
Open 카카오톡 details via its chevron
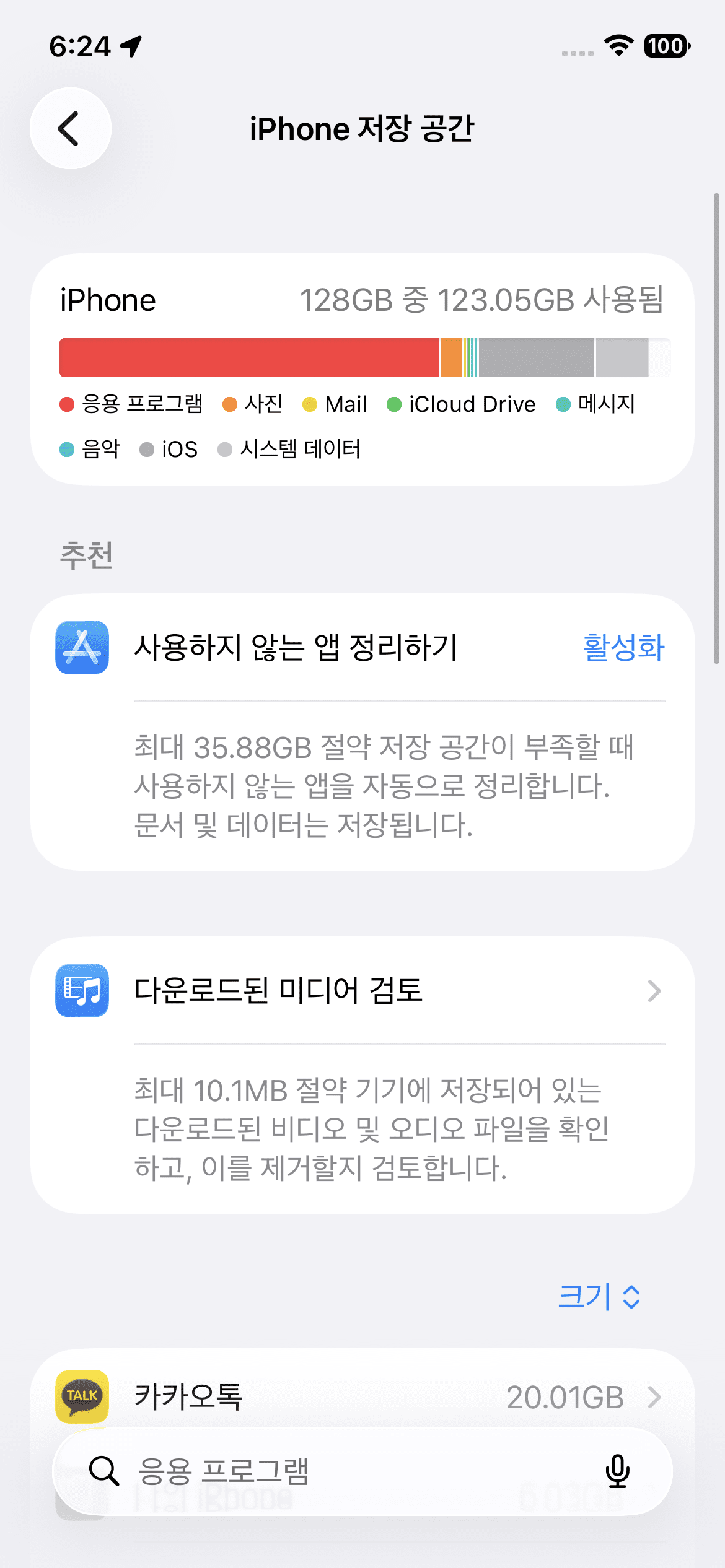(656, 1396)
